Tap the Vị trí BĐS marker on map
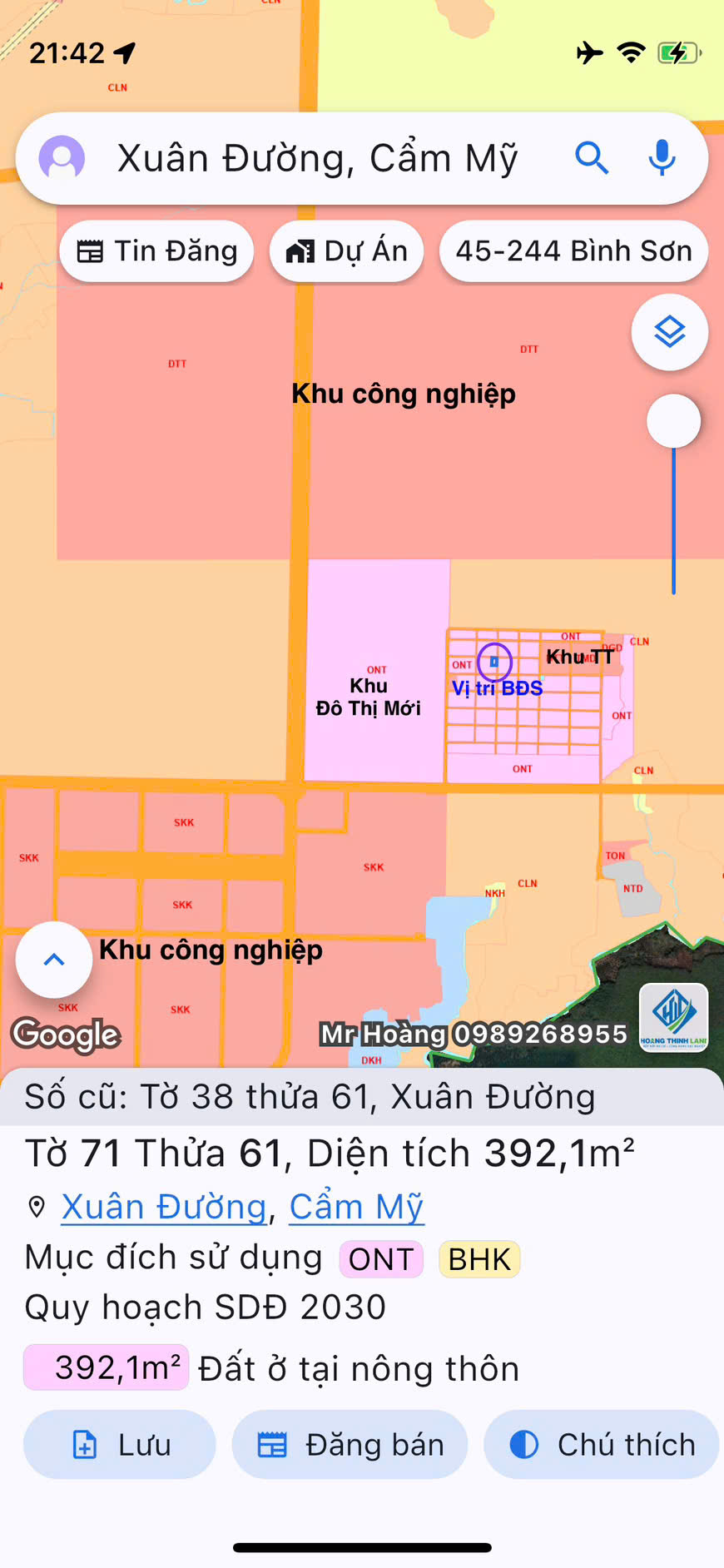The width and height of the screenshot is (724, 1568). point(494,662)
